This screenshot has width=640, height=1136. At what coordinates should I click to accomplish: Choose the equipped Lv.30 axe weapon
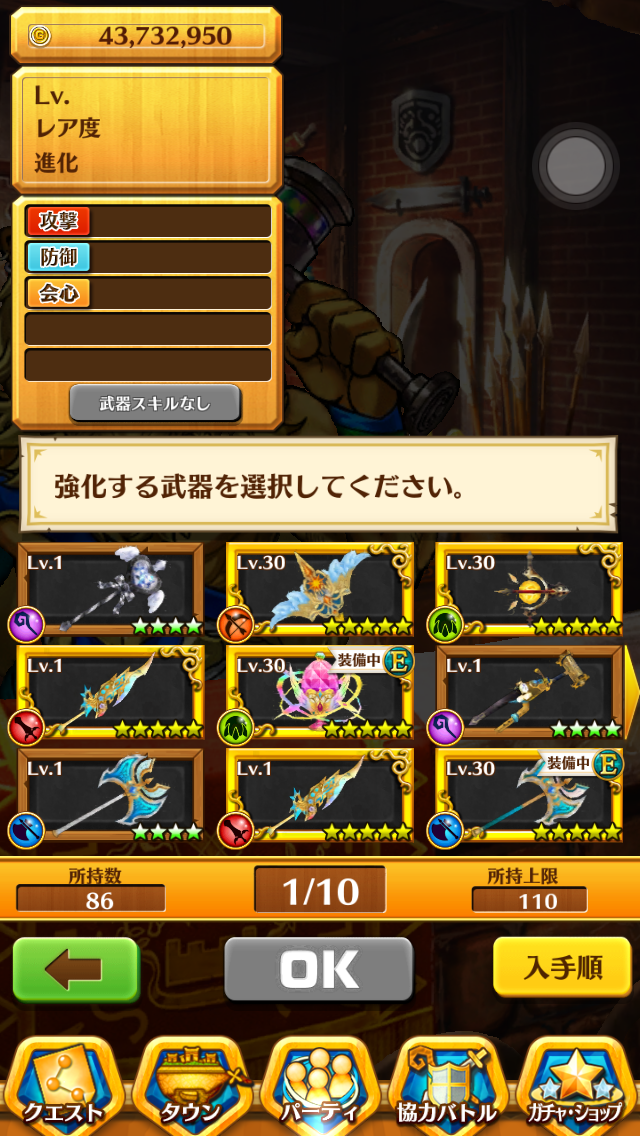pyautogui.click(x=530, y=796)
